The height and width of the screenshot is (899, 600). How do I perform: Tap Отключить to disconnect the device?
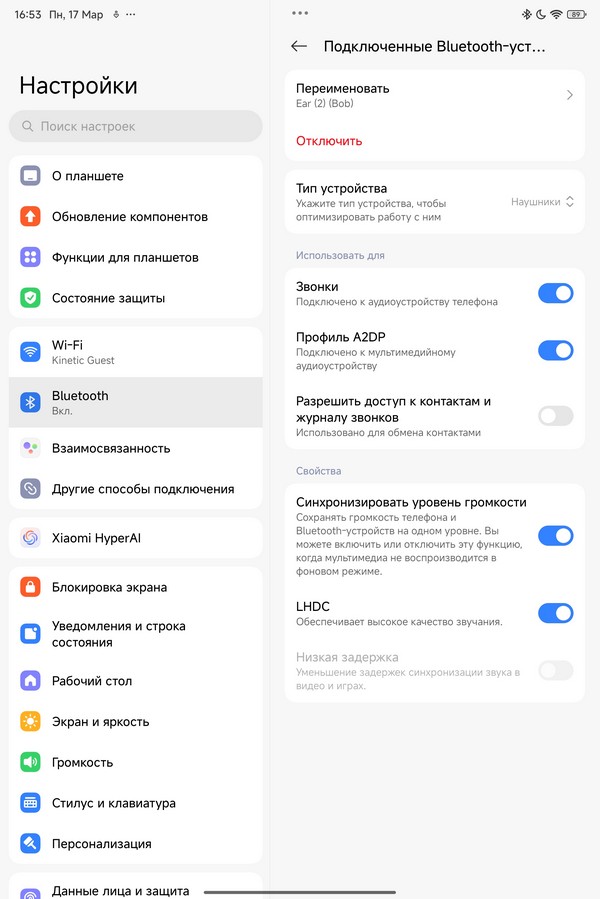pos(329,141)
